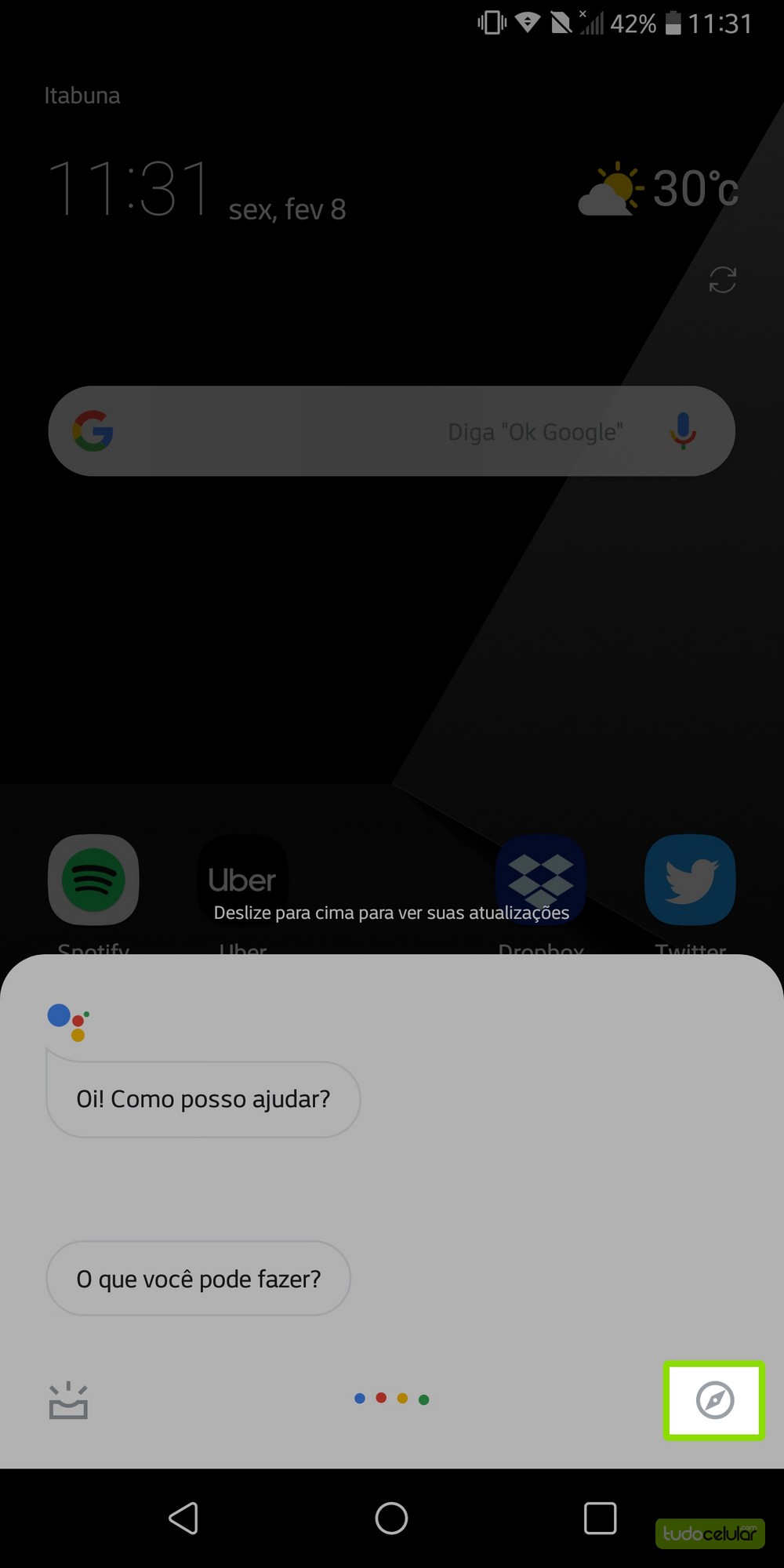Go back with the navigation bar
The width and height of the screenshot is (784, 1568).
(x=183, y=1519)
